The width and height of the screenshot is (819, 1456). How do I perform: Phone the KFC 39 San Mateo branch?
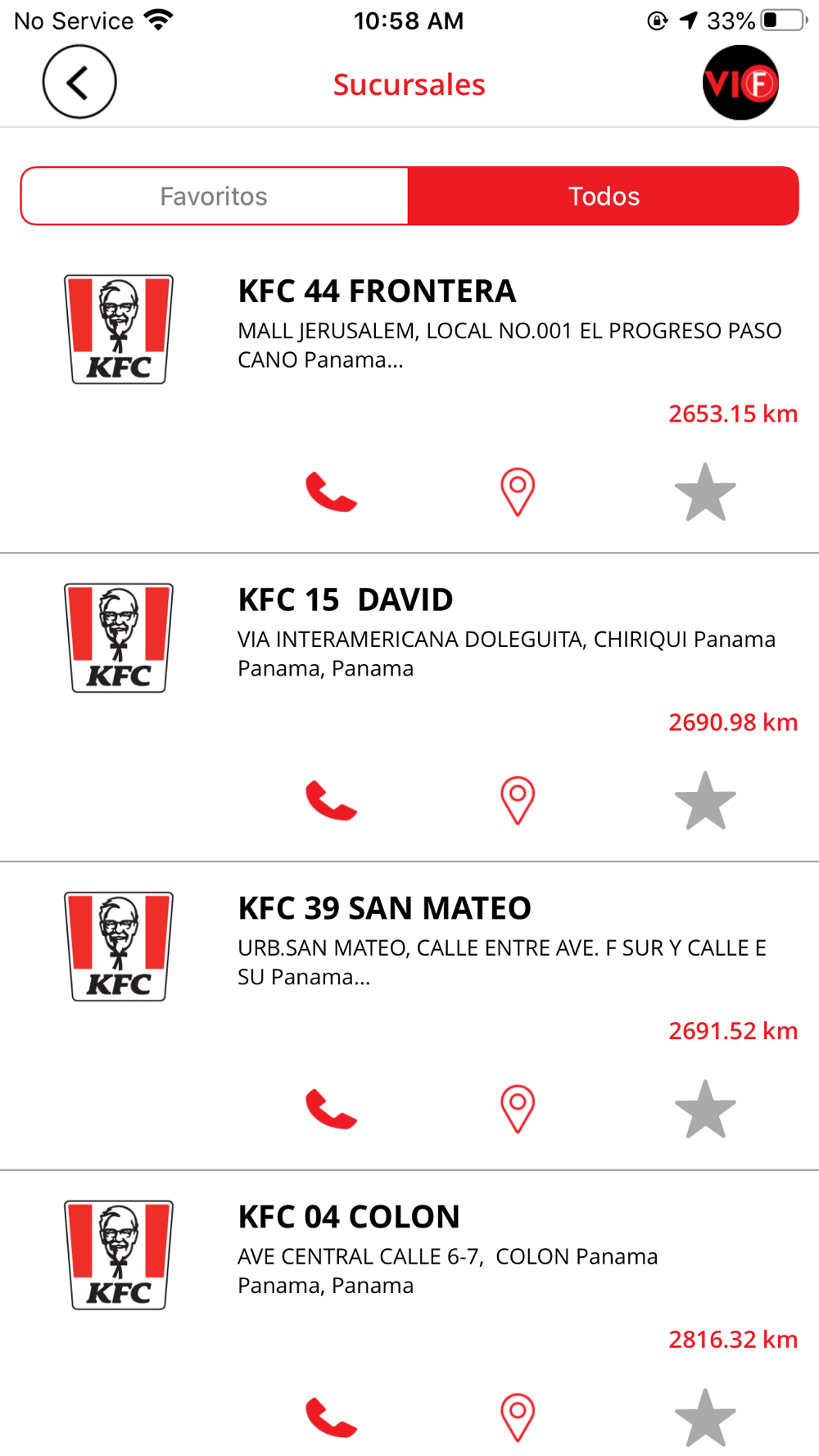click(331, 1110)
